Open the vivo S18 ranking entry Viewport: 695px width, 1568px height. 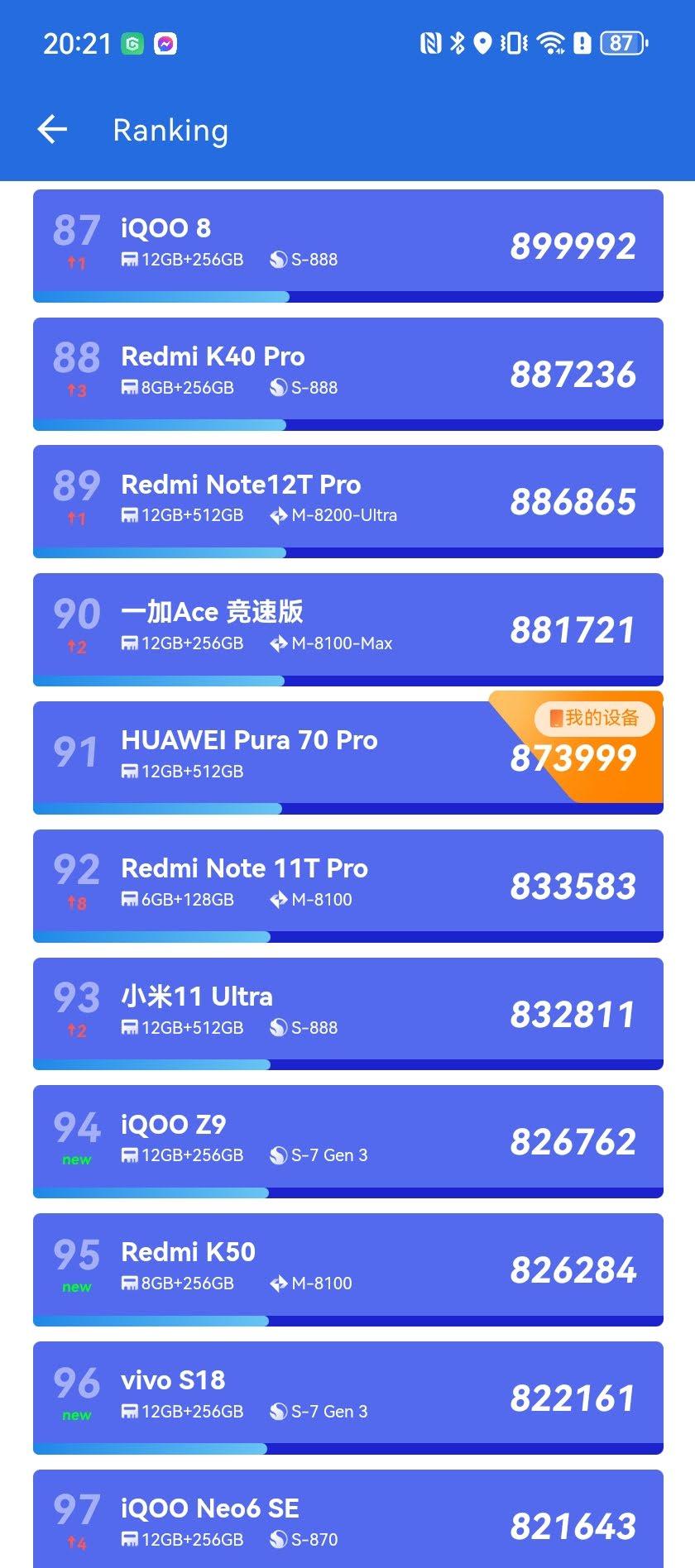(348, 1398)
